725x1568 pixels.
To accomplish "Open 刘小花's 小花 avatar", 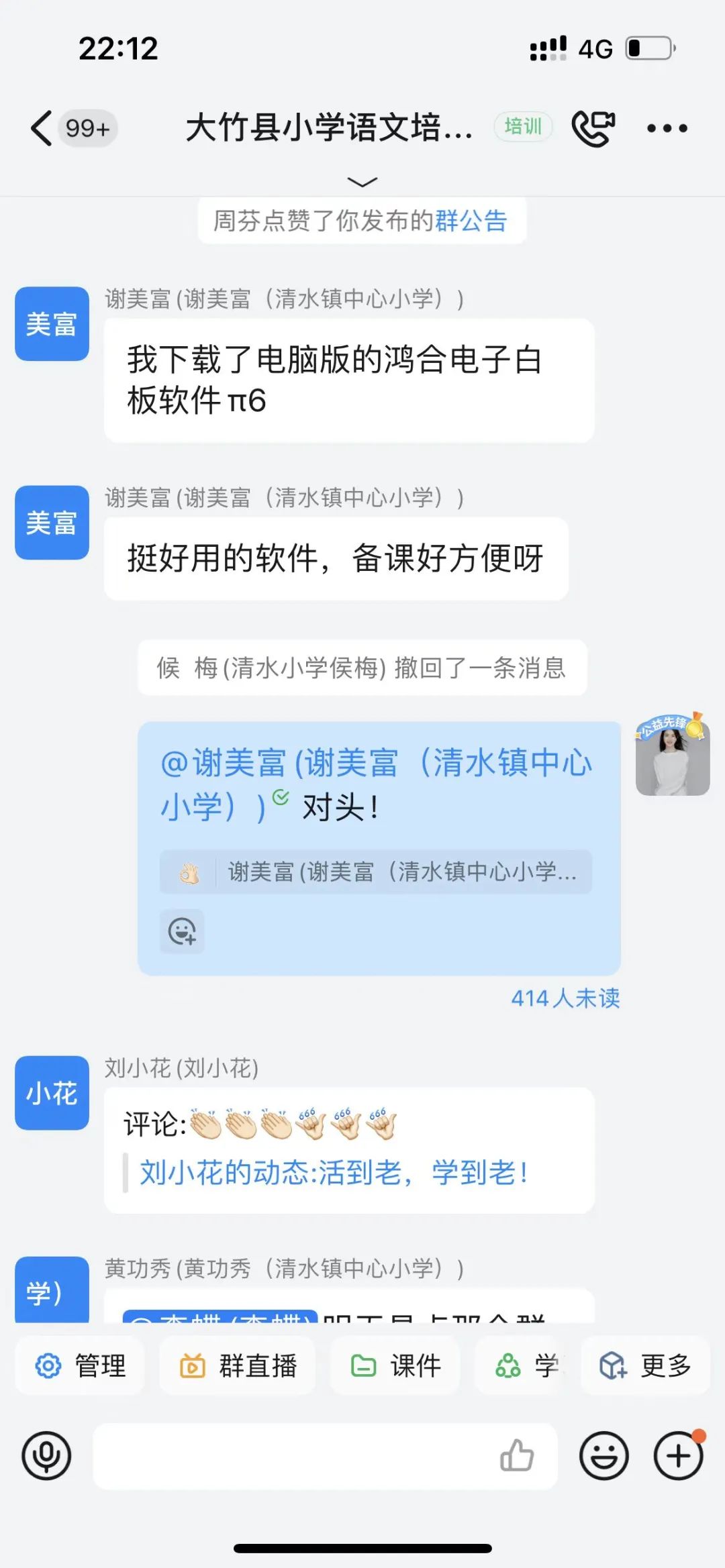I will point(52,1093).
